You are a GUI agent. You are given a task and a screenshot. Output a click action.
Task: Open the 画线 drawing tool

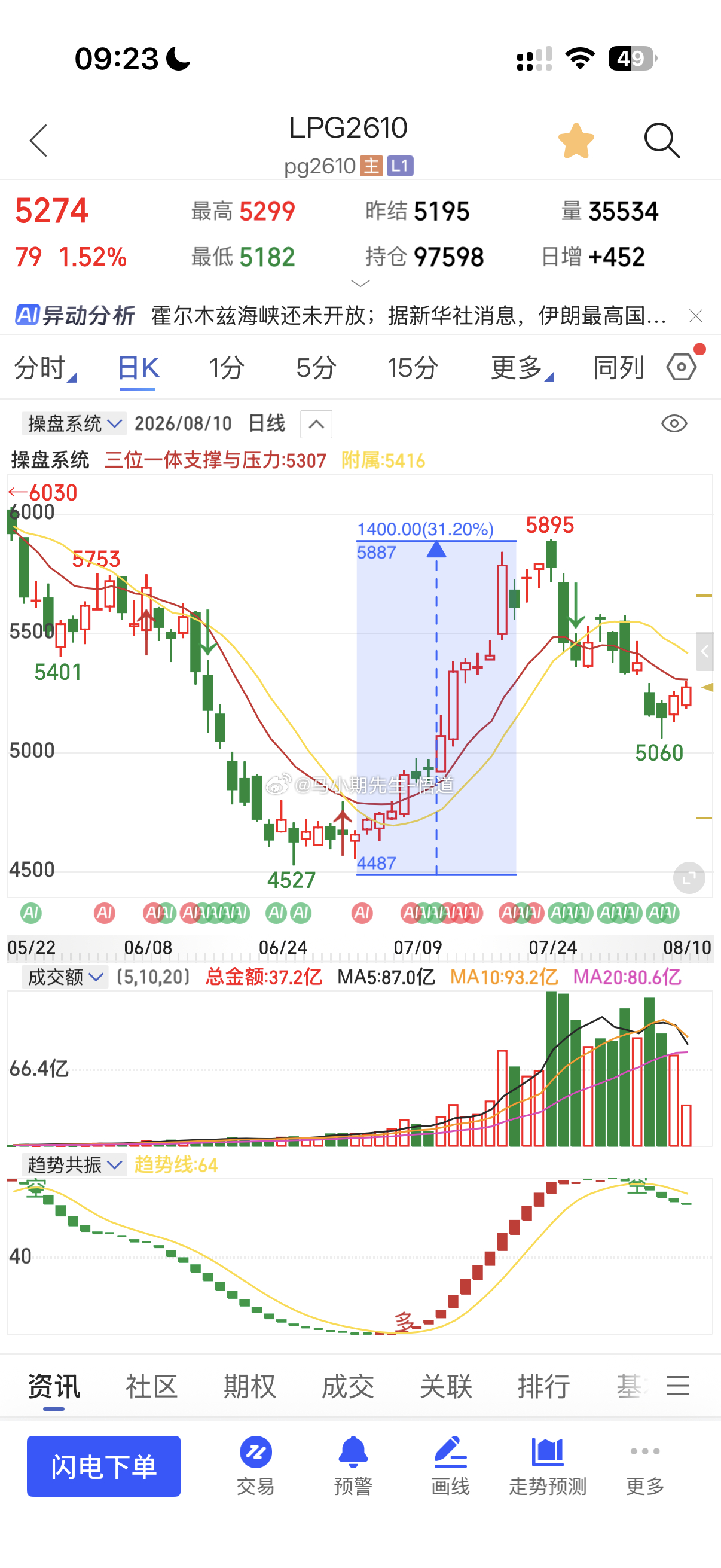pyautogui.click(x=450, y=1466)
